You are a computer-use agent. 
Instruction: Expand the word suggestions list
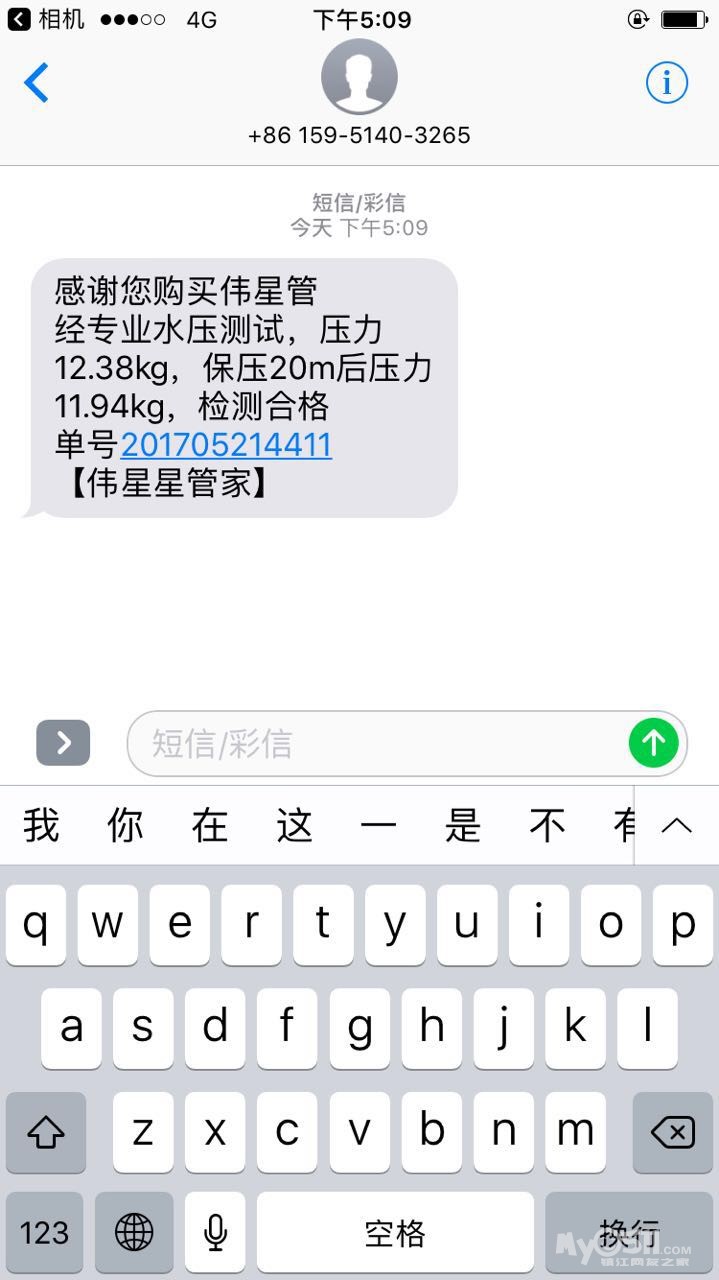click(677, 826)
